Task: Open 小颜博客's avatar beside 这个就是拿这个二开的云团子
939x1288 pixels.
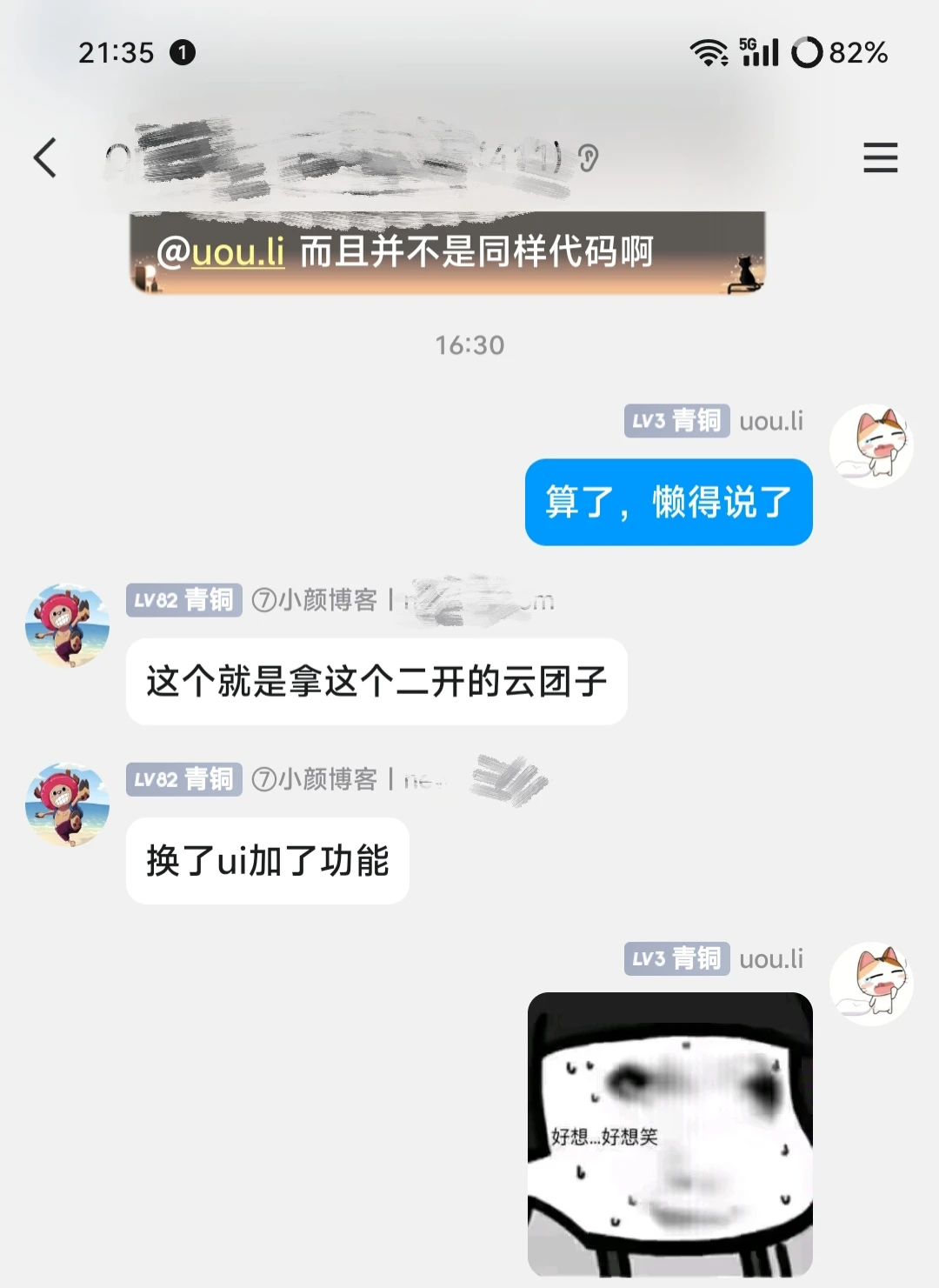Action: click(x=68, y=625)
